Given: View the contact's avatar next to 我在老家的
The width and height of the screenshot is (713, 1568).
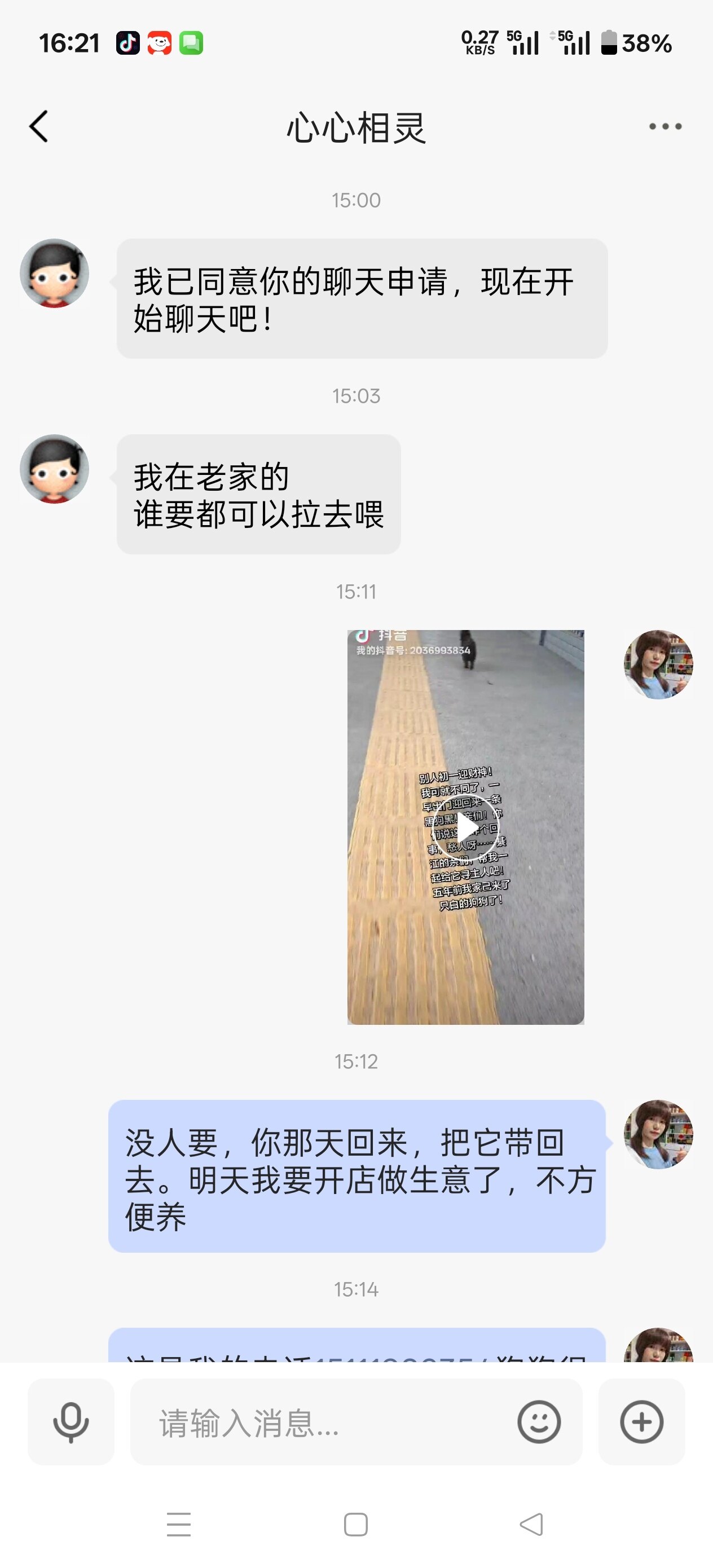Looking at the screenshot, I should (55, 469).
